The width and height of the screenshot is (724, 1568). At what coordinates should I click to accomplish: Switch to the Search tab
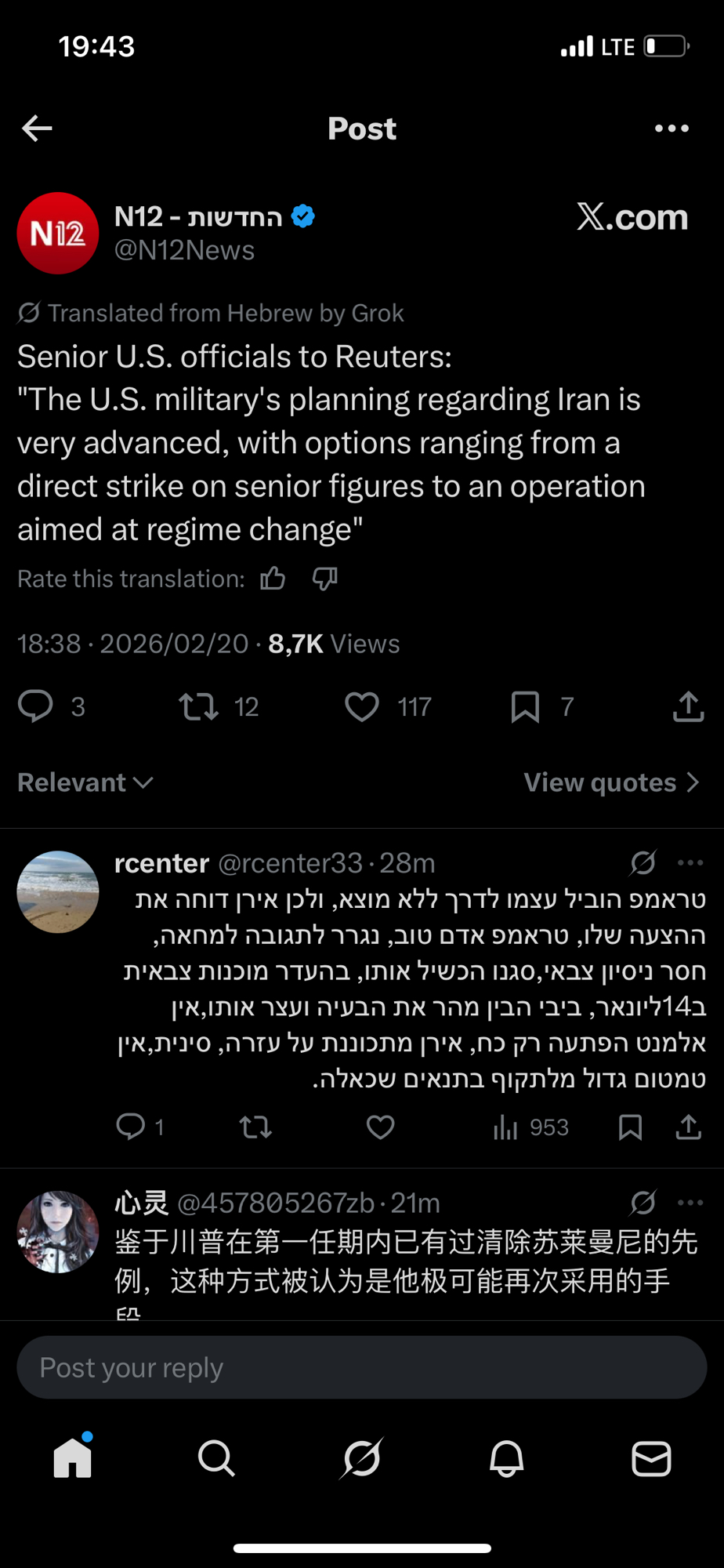pyautogui.click(x=216, y=1458)
